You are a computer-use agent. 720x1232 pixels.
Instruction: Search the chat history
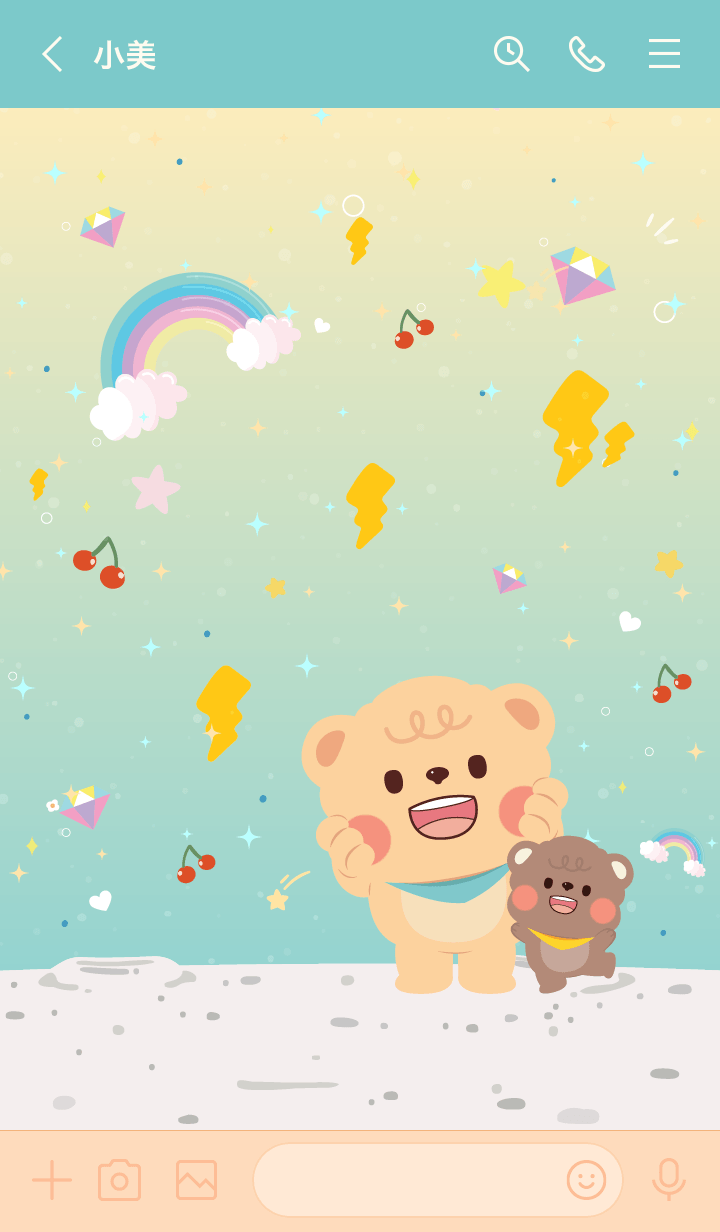(x=511, y=54)
